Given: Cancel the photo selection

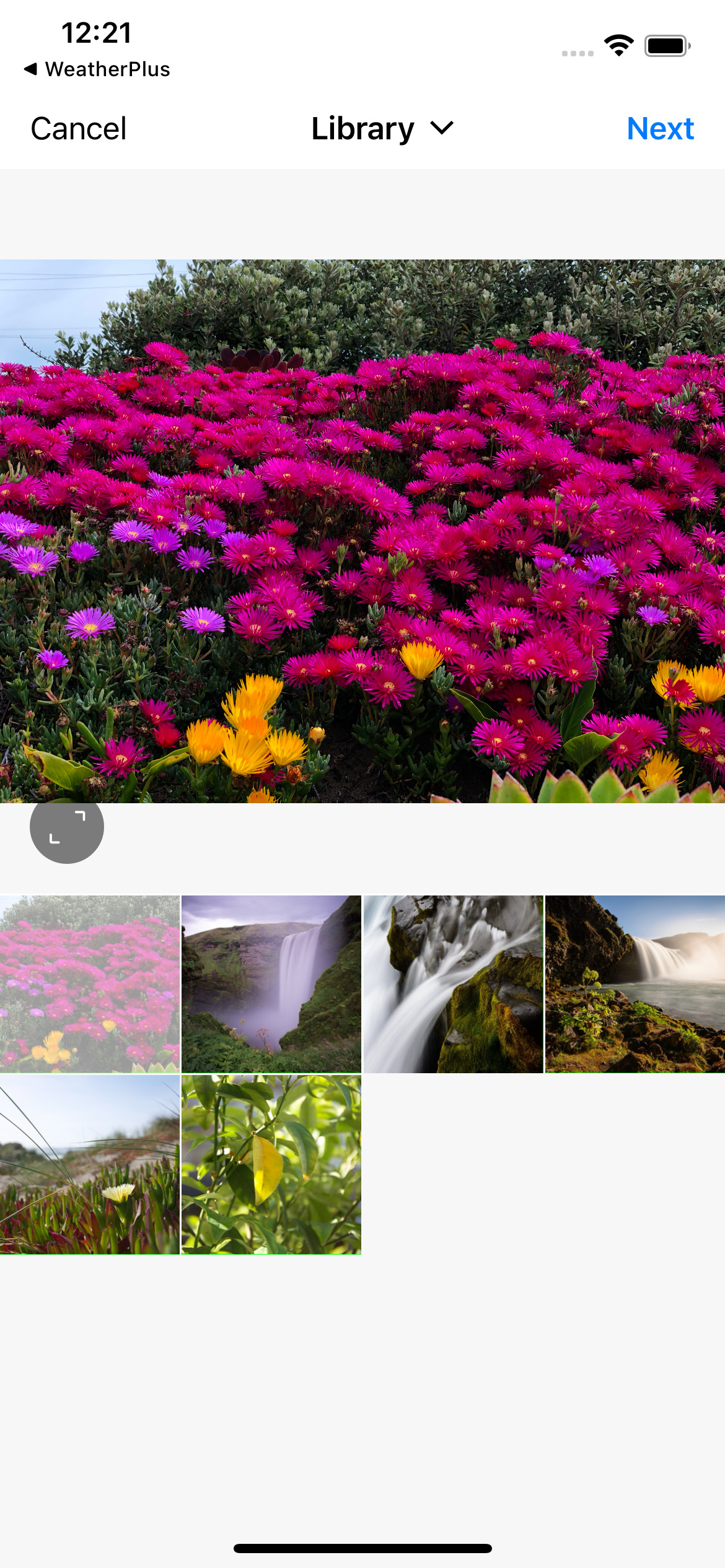Looking at the screenshot, I should [x=79, y=129].
